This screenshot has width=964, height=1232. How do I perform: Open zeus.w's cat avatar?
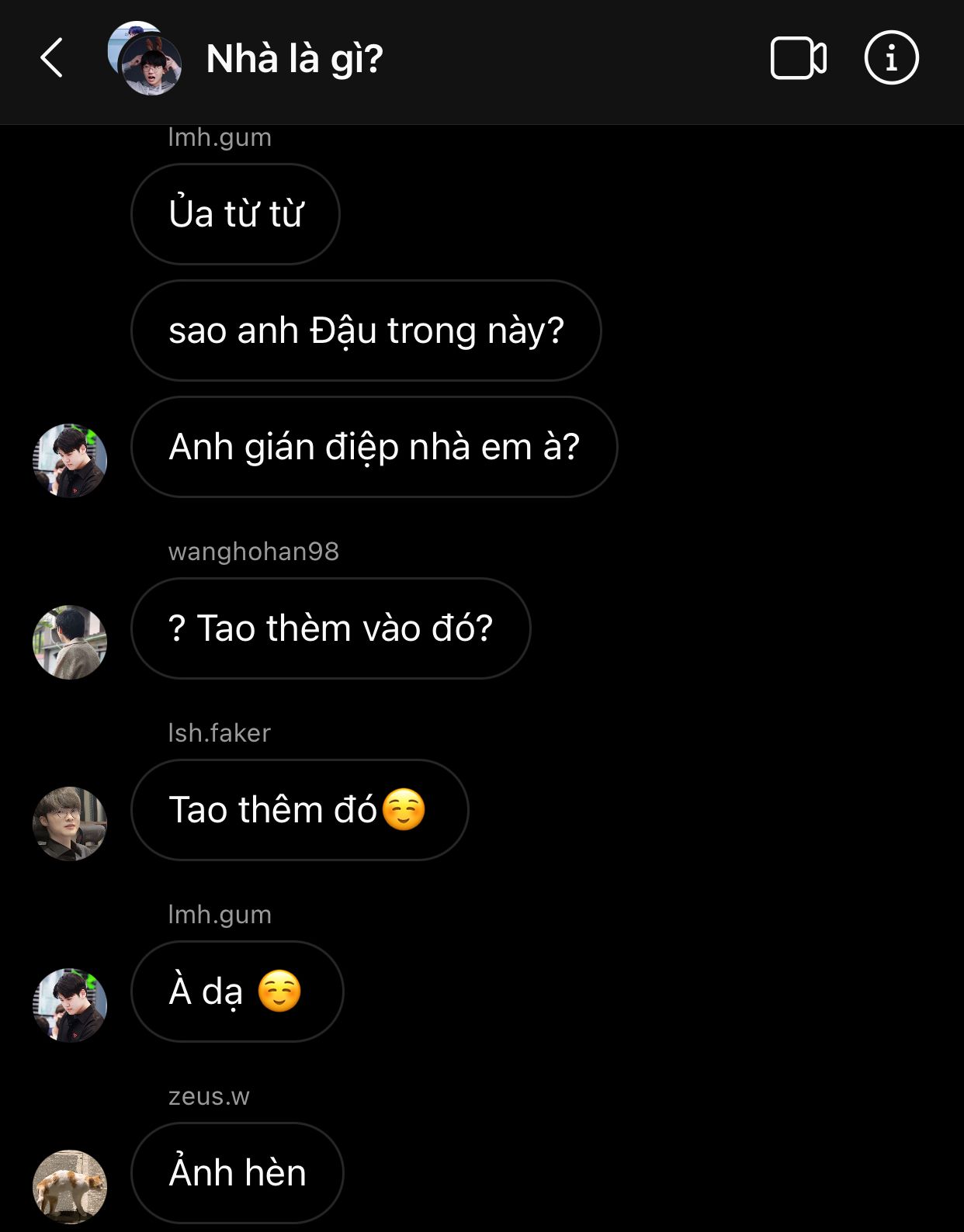tap(70, 1186)
